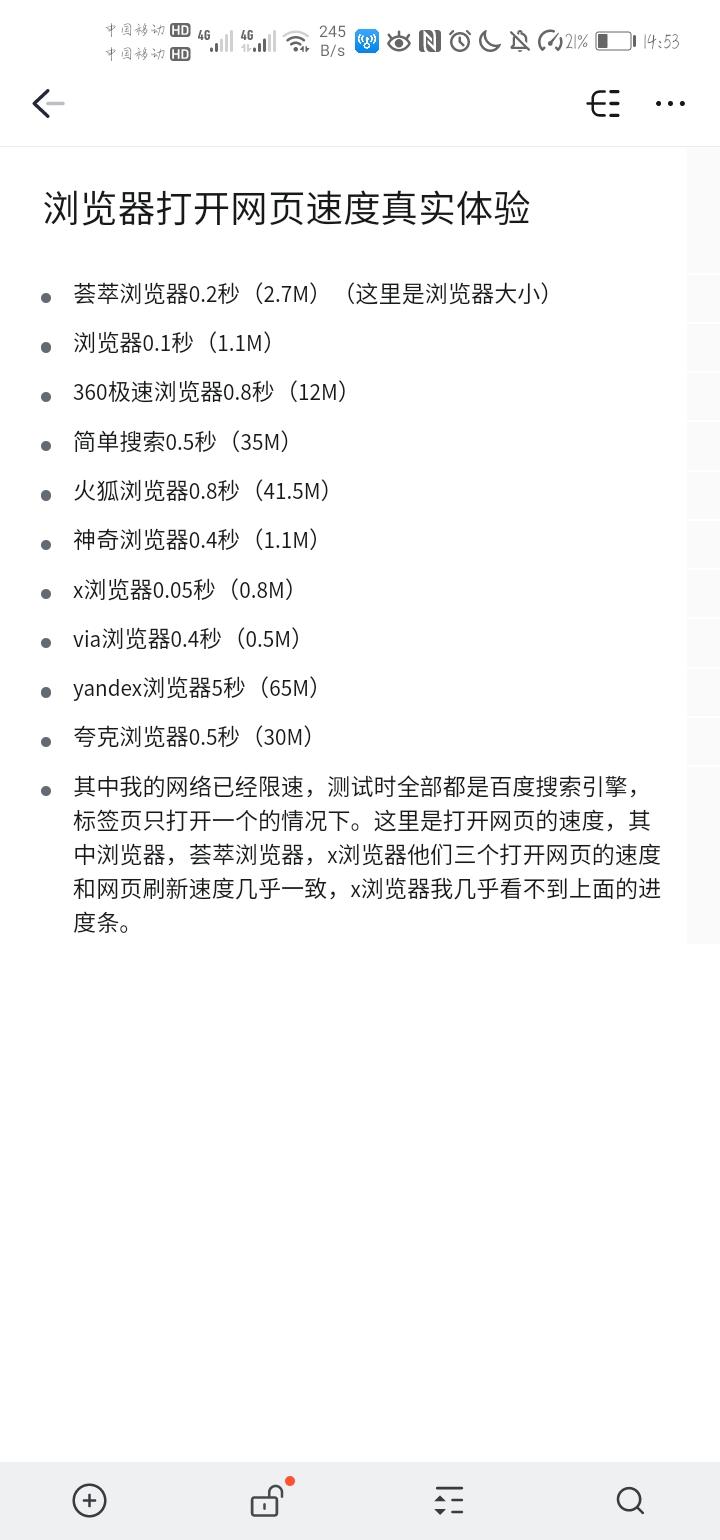Tap the alarm clock status bar icon
This screenshot has width=720, height=1540.
[459, 41]
